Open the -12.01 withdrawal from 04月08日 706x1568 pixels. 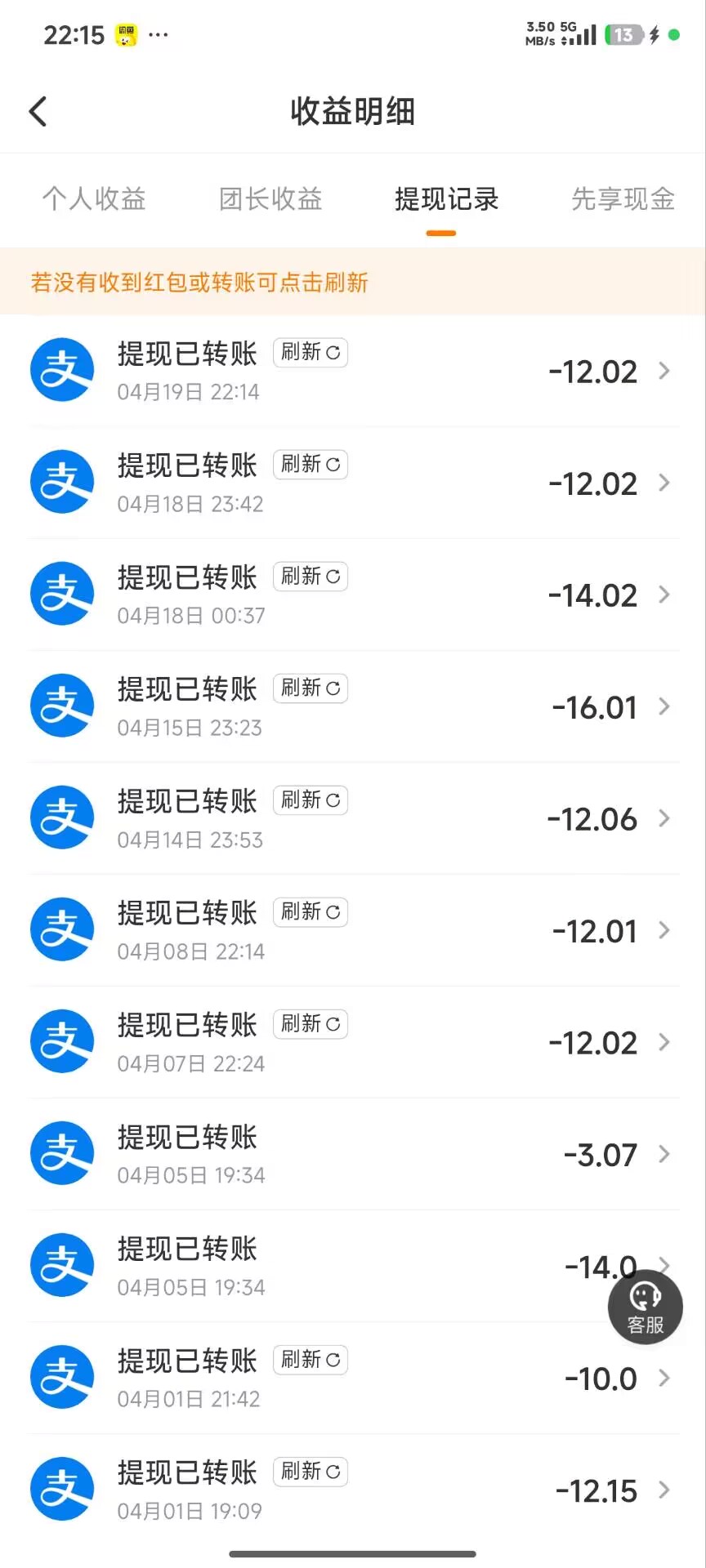595,931
